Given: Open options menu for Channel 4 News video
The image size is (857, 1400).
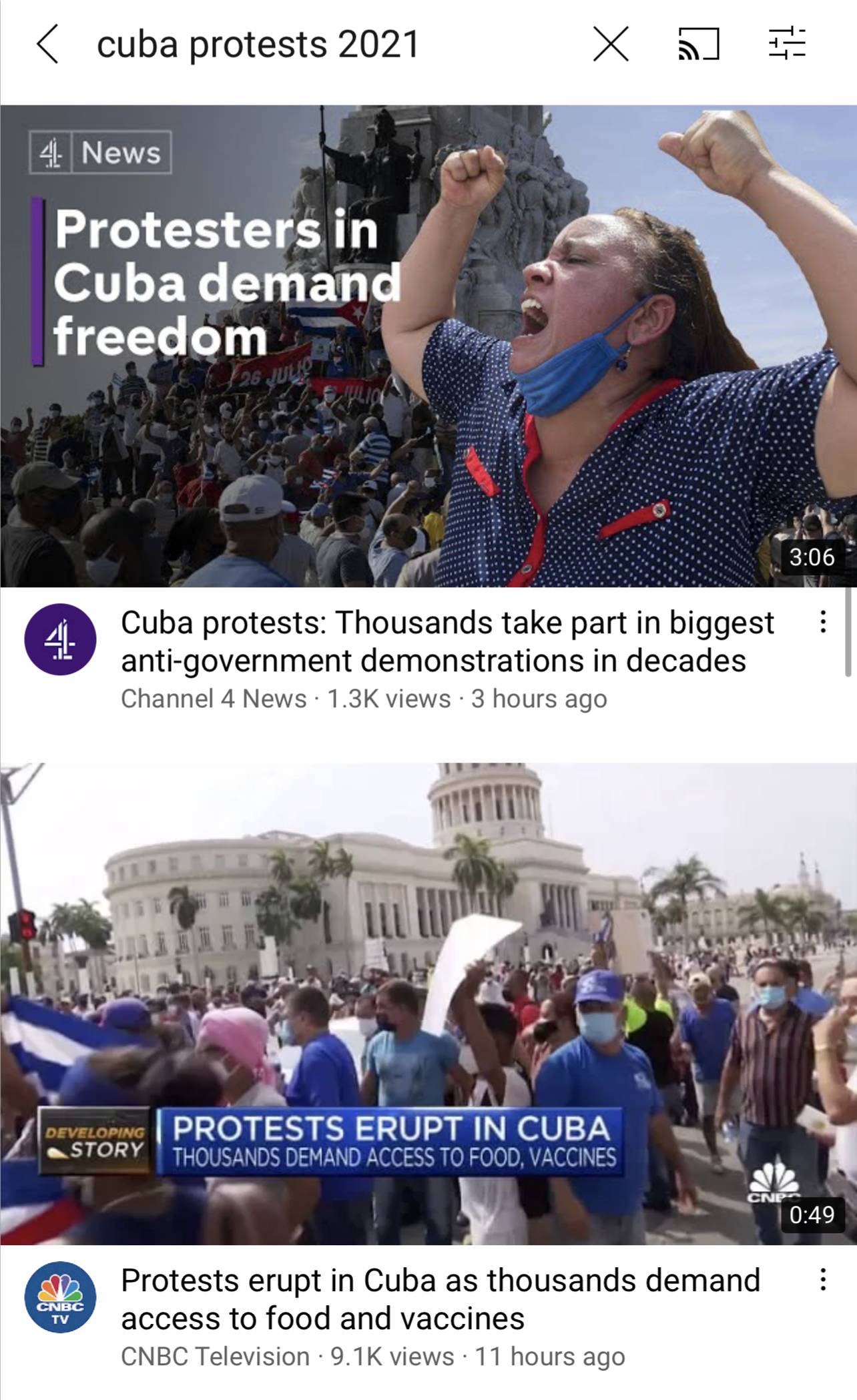Looking at the screenshot, I should click(823, 622).
